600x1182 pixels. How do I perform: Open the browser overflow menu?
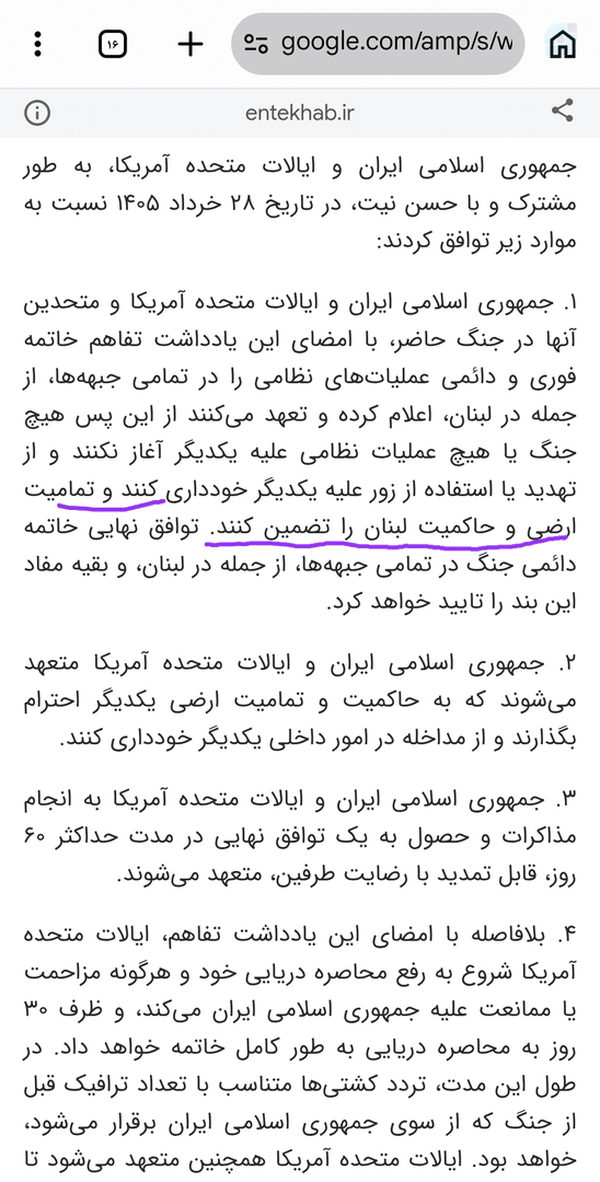pyautogui.click(x=37, y=44)
